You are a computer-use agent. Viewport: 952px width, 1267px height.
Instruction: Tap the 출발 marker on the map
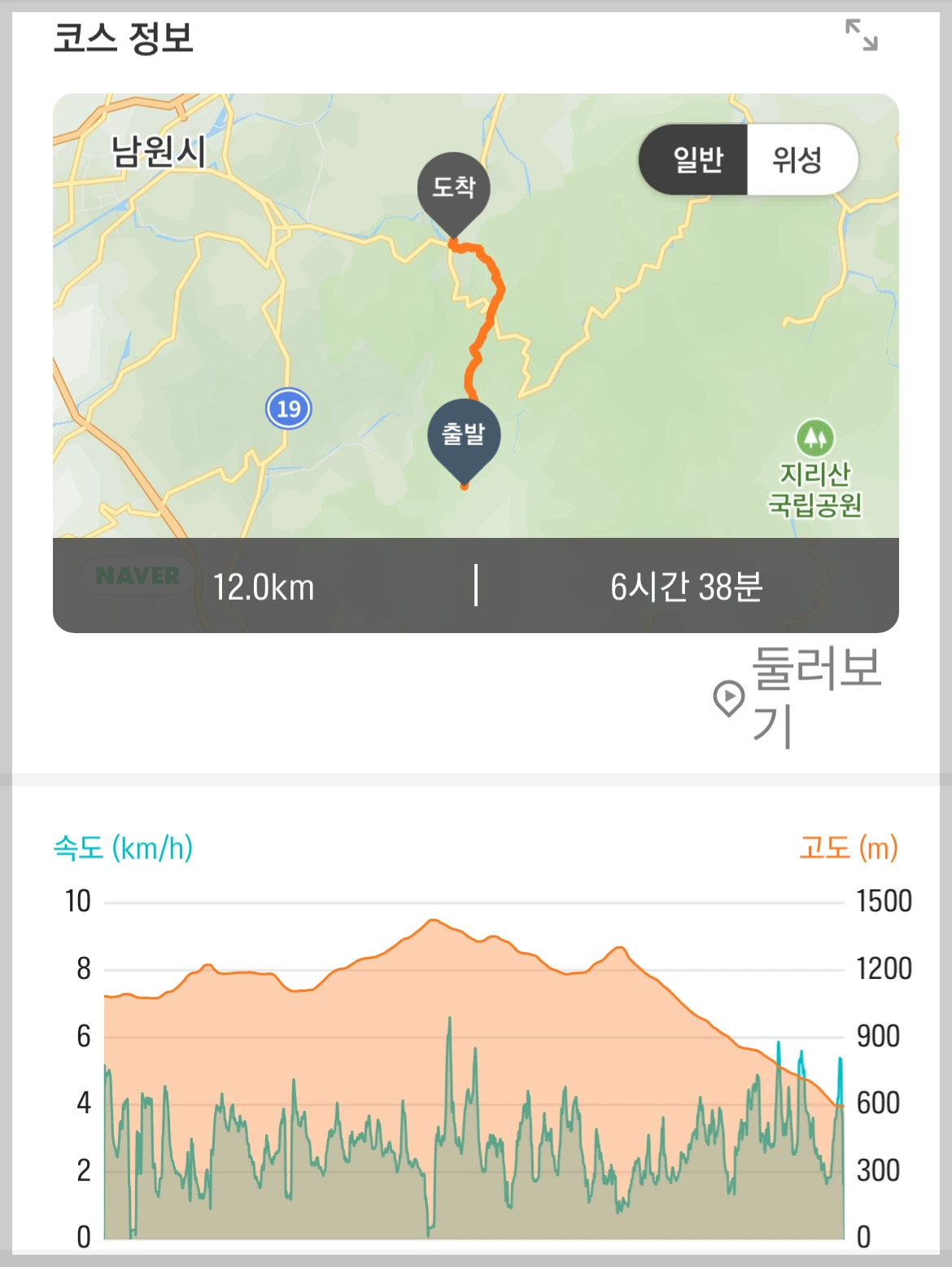463,435
